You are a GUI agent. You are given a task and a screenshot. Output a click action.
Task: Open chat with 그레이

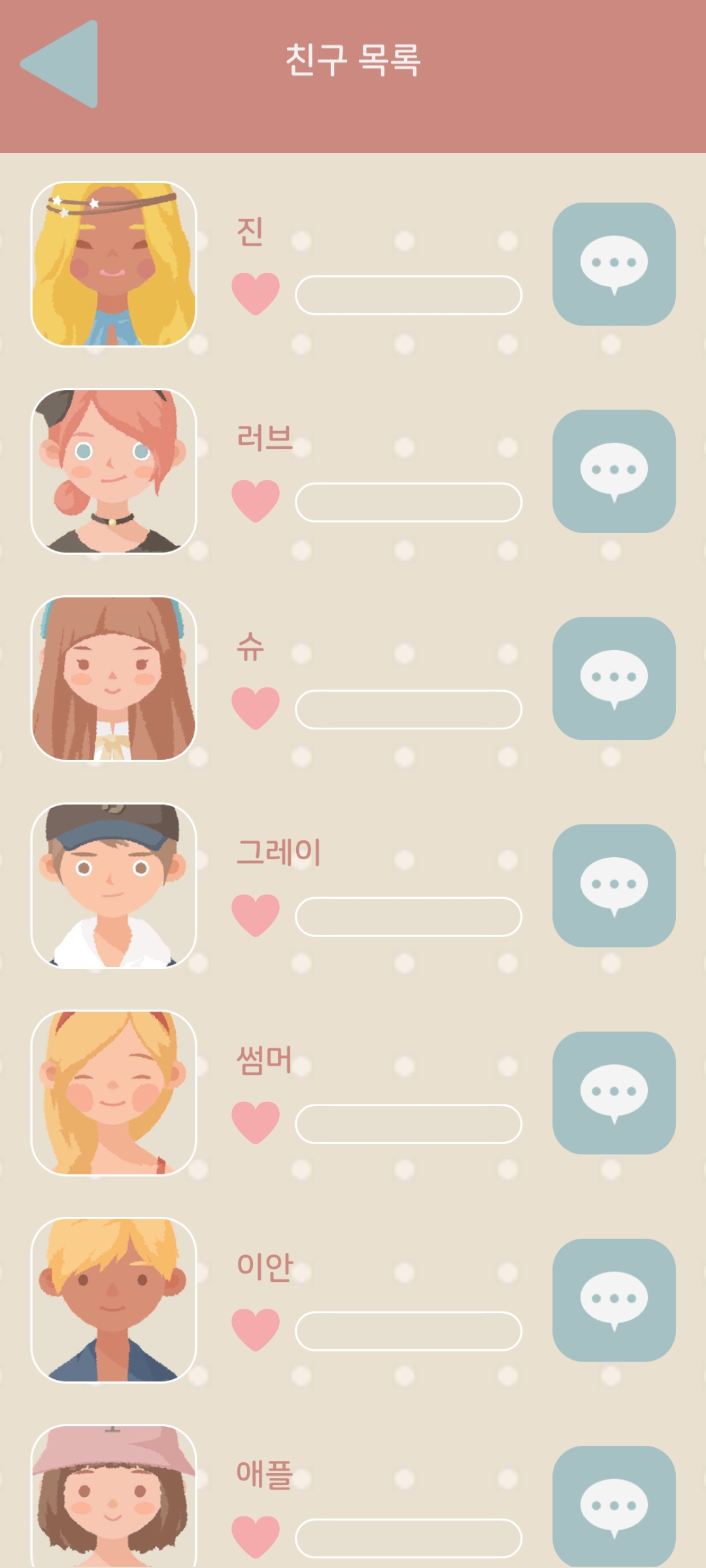coord(613,885)
